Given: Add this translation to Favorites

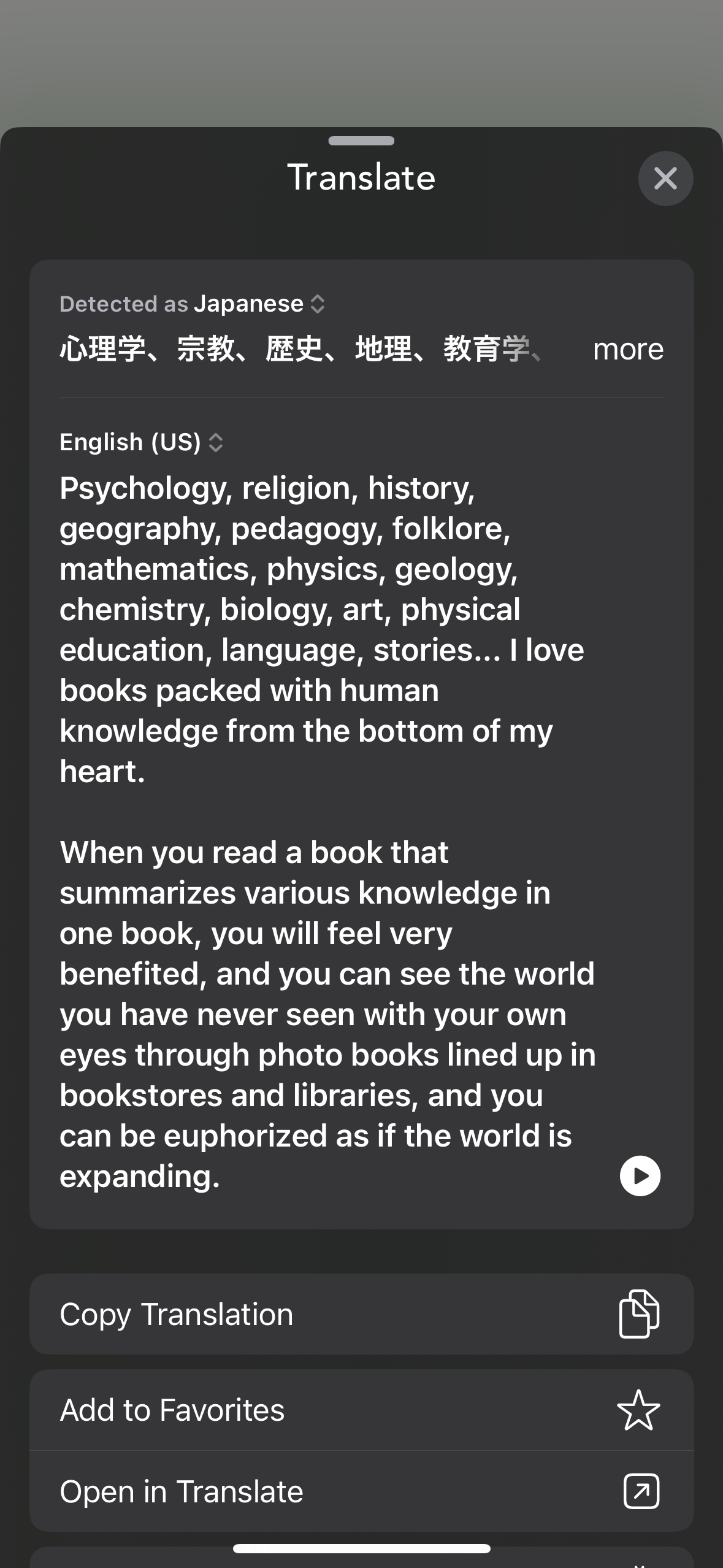Looking at the screenshot, I should (x=361, y=1410).
